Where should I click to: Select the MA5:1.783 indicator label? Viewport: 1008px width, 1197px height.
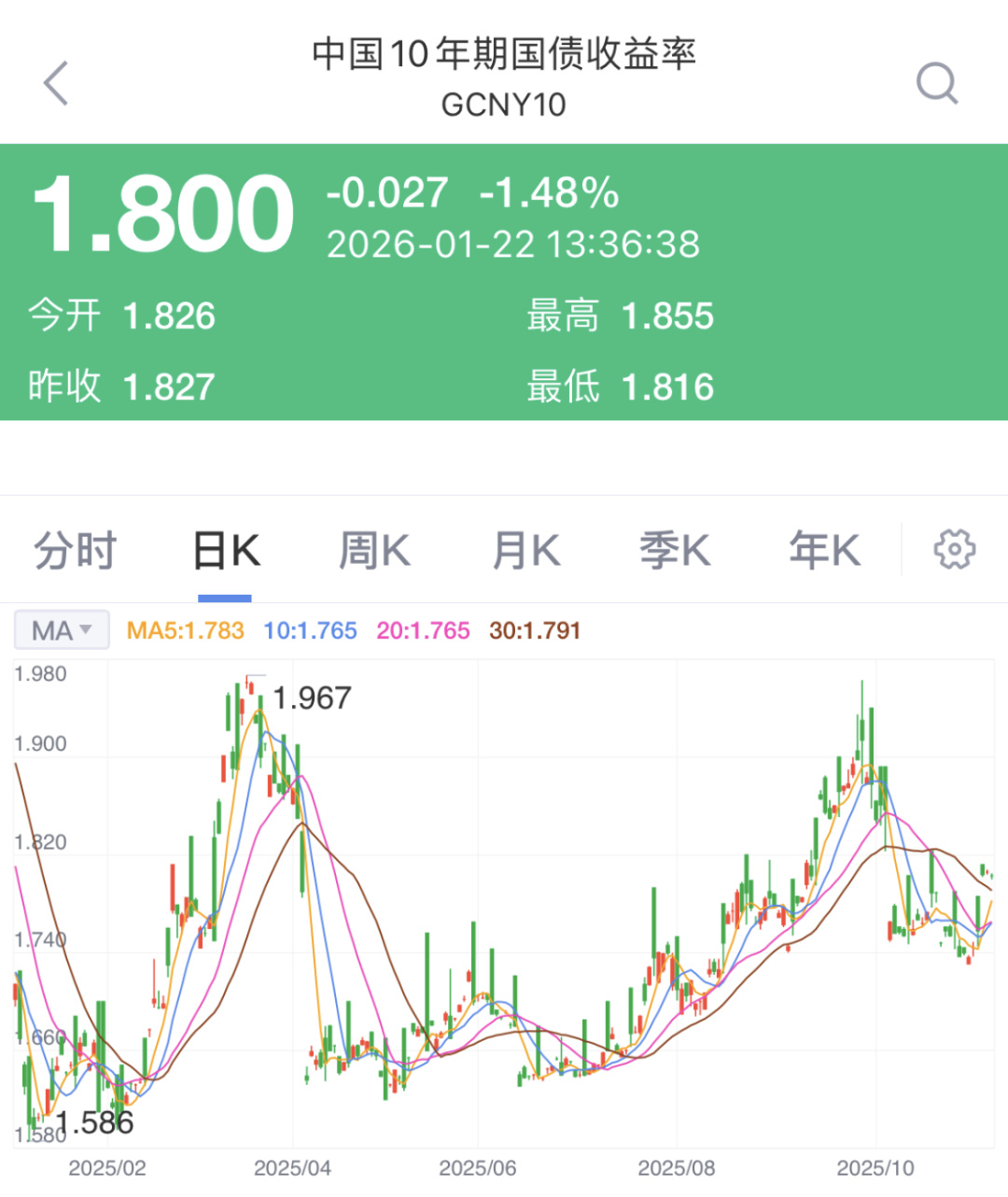[185, 629]
